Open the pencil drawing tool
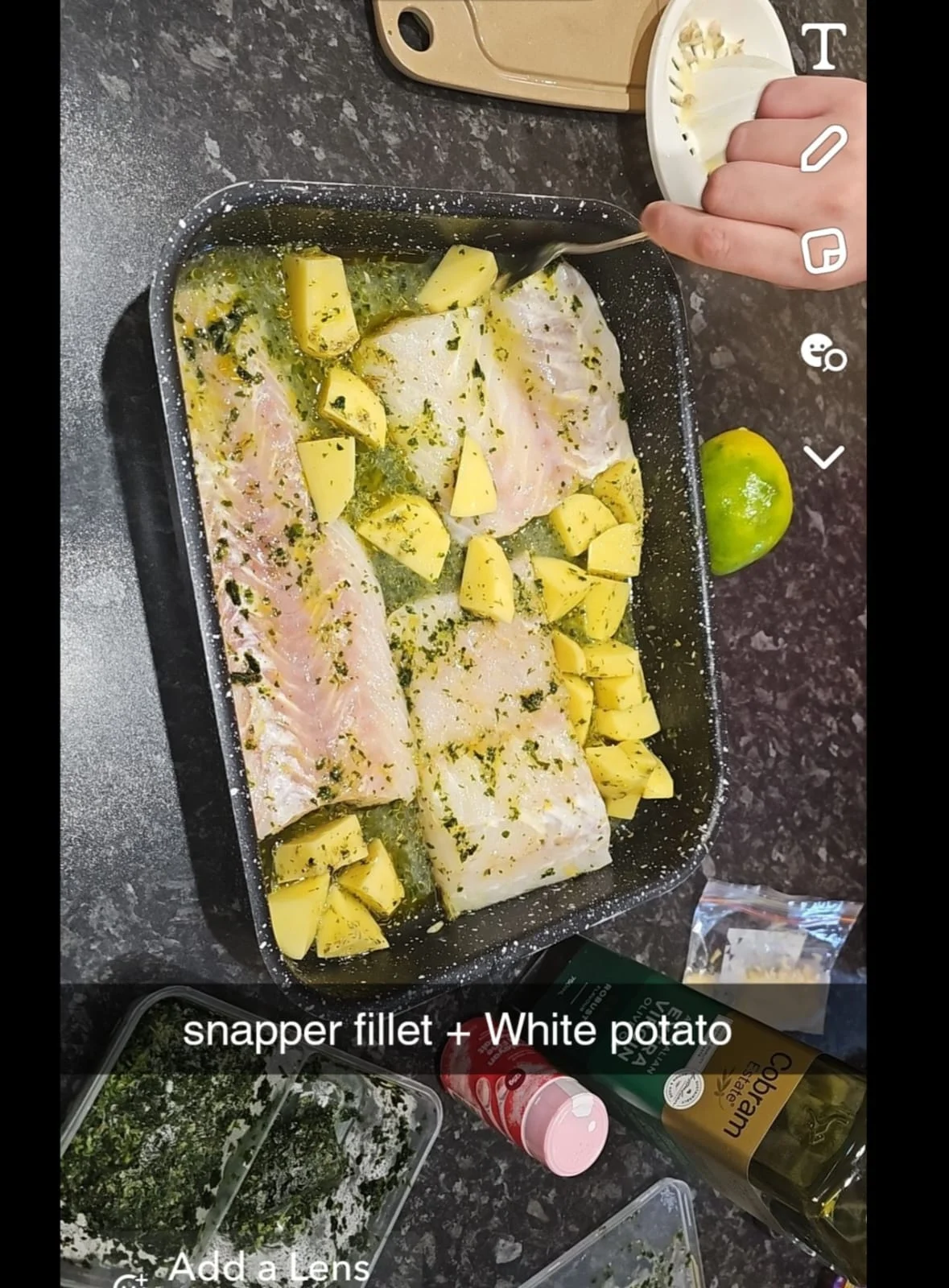This screenshot has height=1288, width=949. click(x=823, y=148)
